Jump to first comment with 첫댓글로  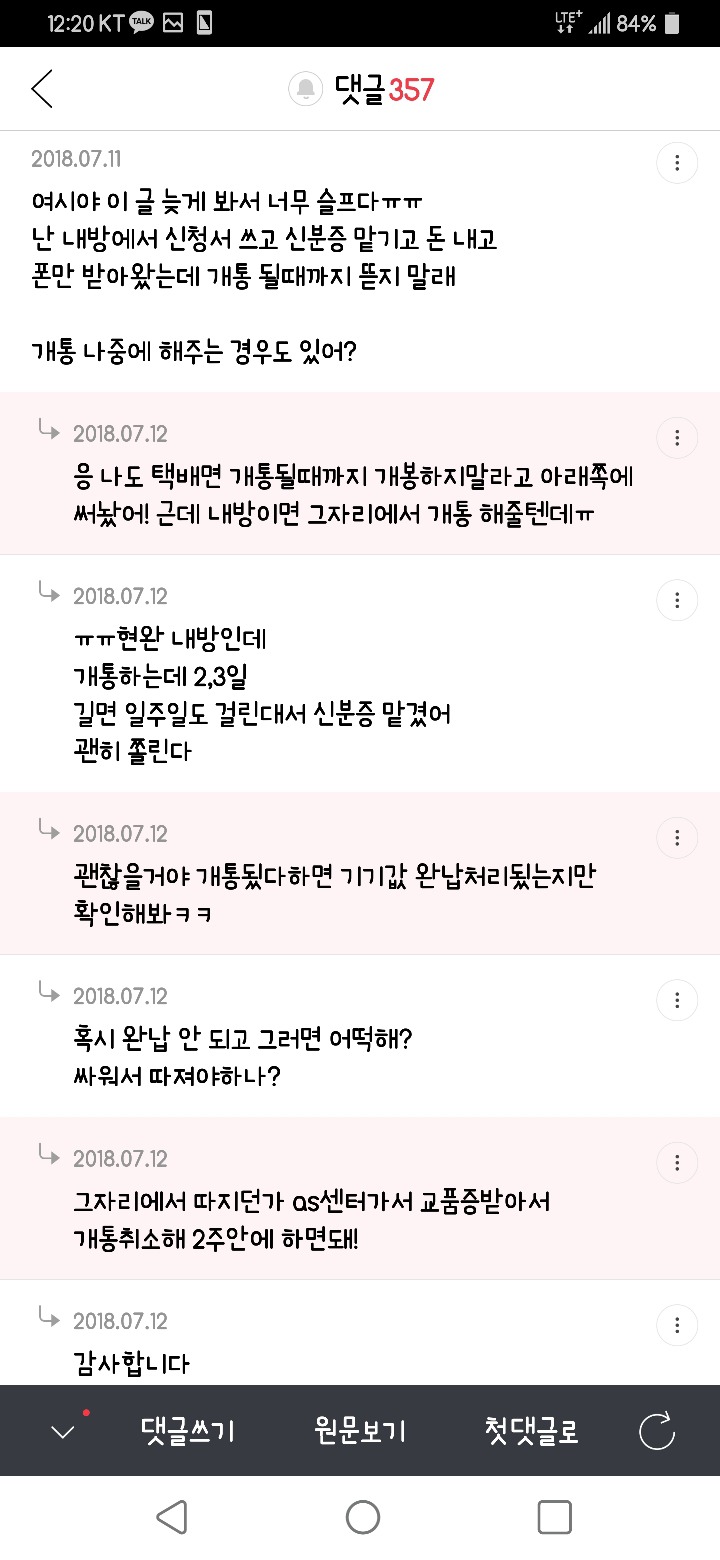pos(531,1431)
